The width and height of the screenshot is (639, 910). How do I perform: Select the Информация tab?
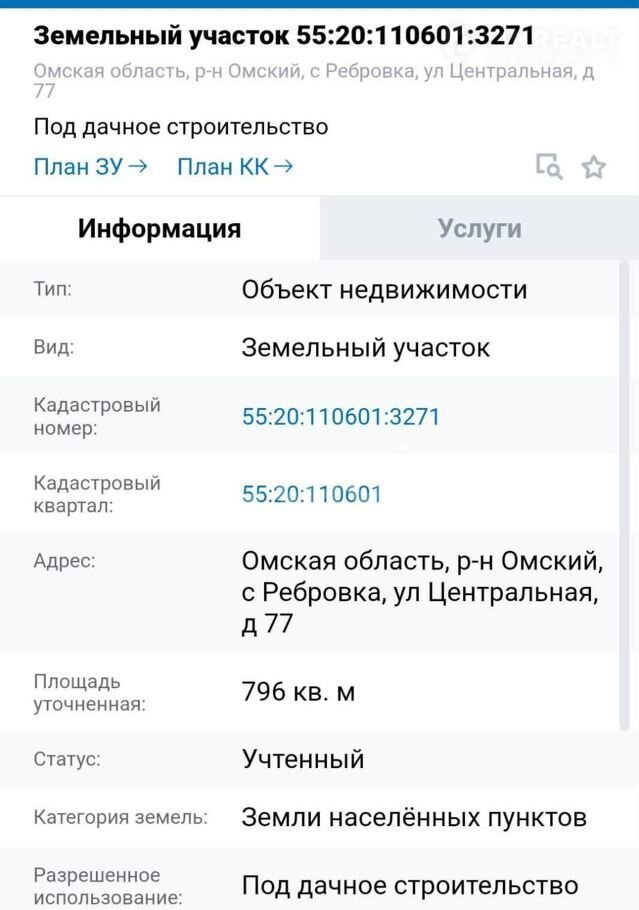160,229
